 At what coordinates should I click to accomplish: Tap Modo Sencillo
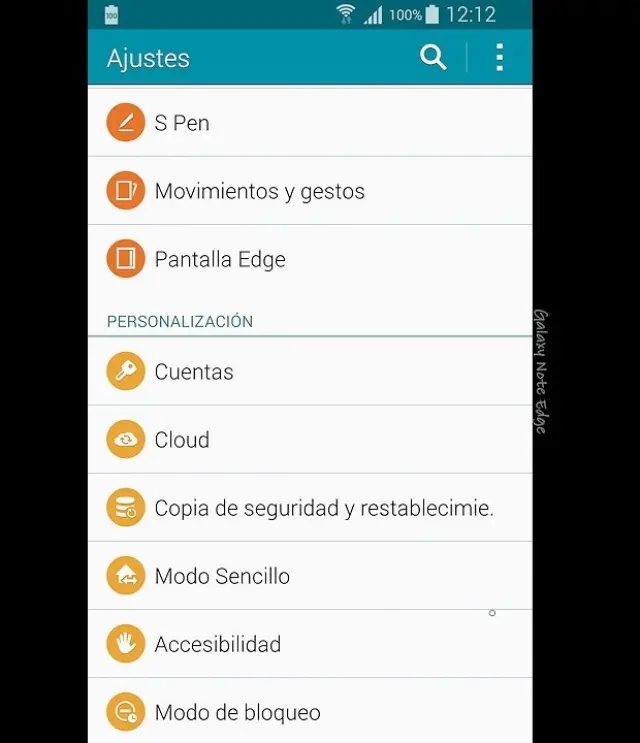pyautogui.click(x=308, y=576)
